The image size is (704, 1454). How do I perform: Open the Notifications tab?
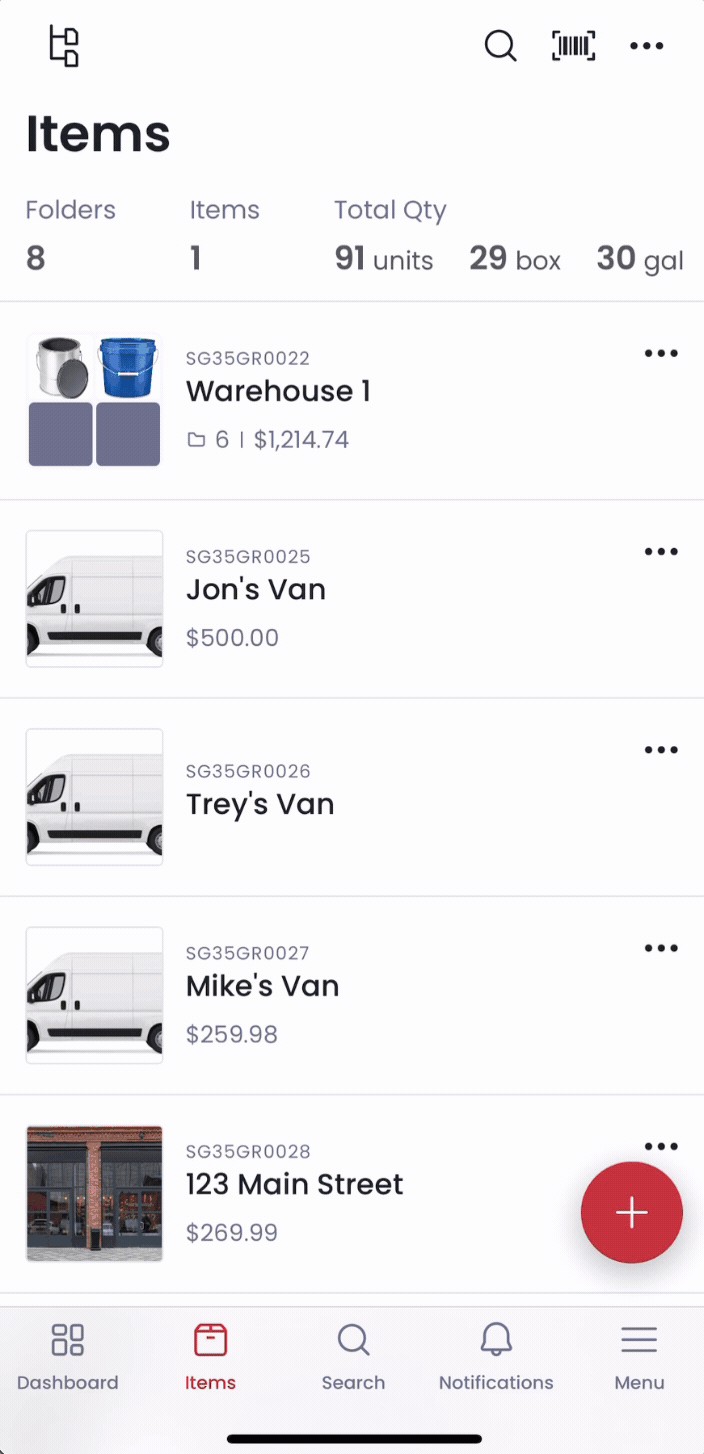(496, 1356)
